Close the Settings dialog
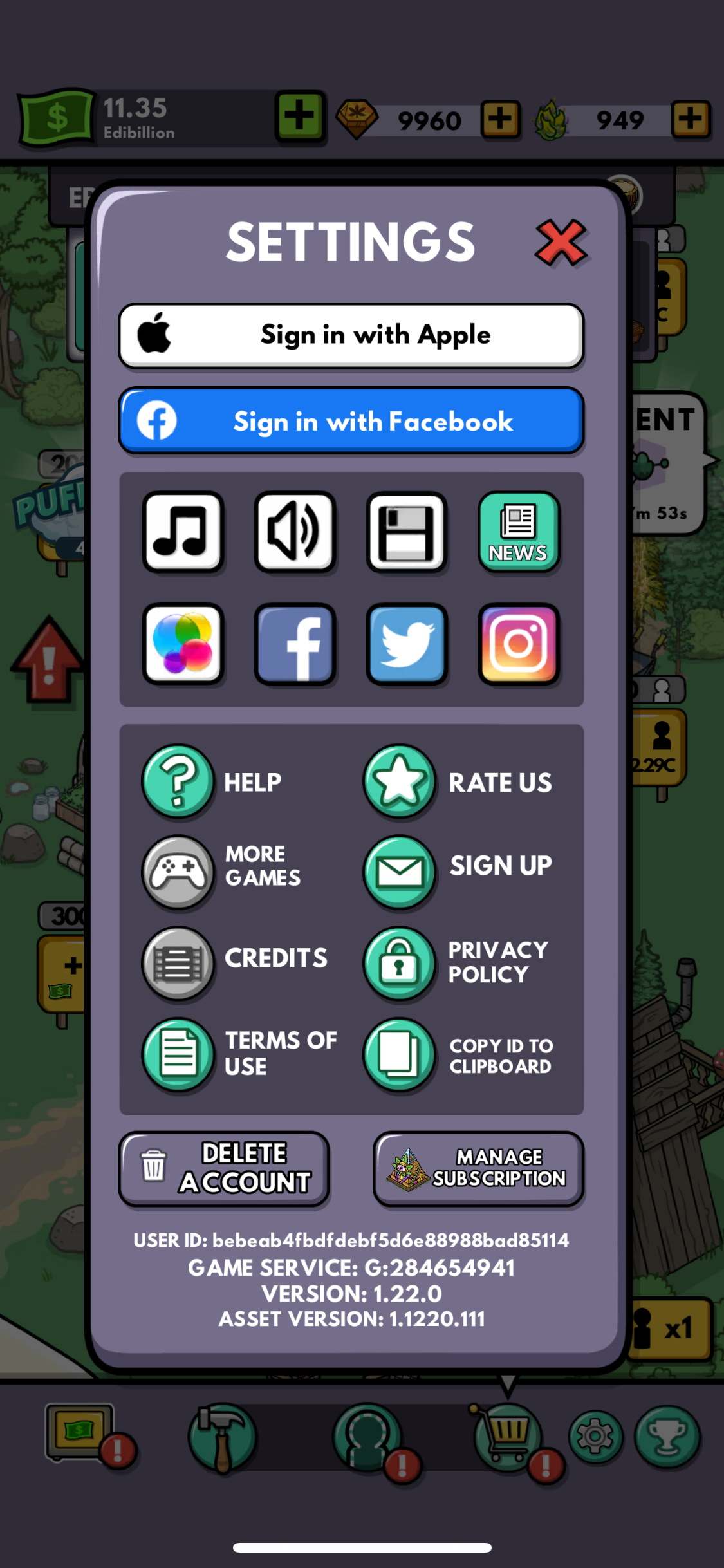Viewport: 724px width, 1568px height. (x=561, y=243)
